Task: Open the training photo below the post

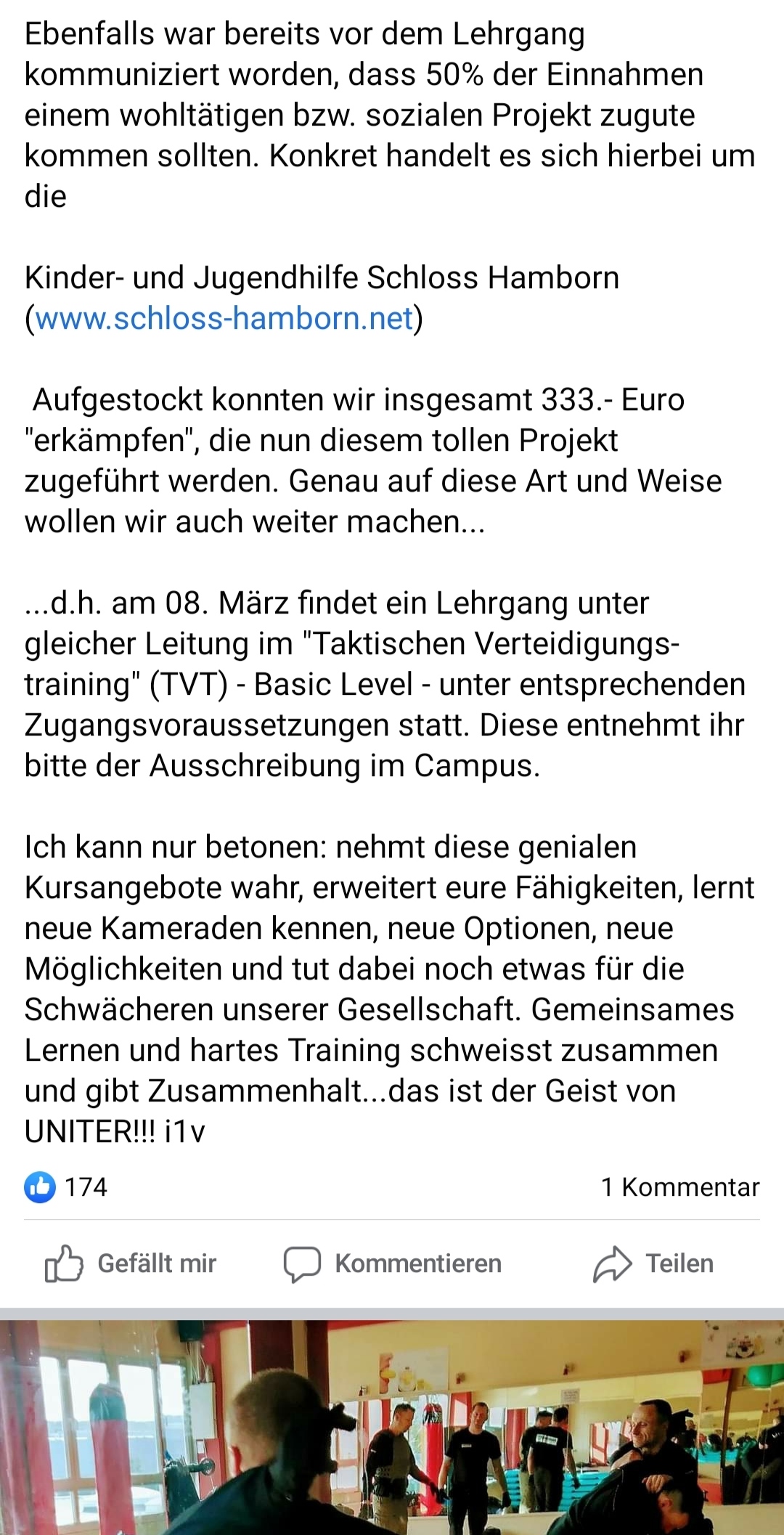Action: tap(392, 1427)
